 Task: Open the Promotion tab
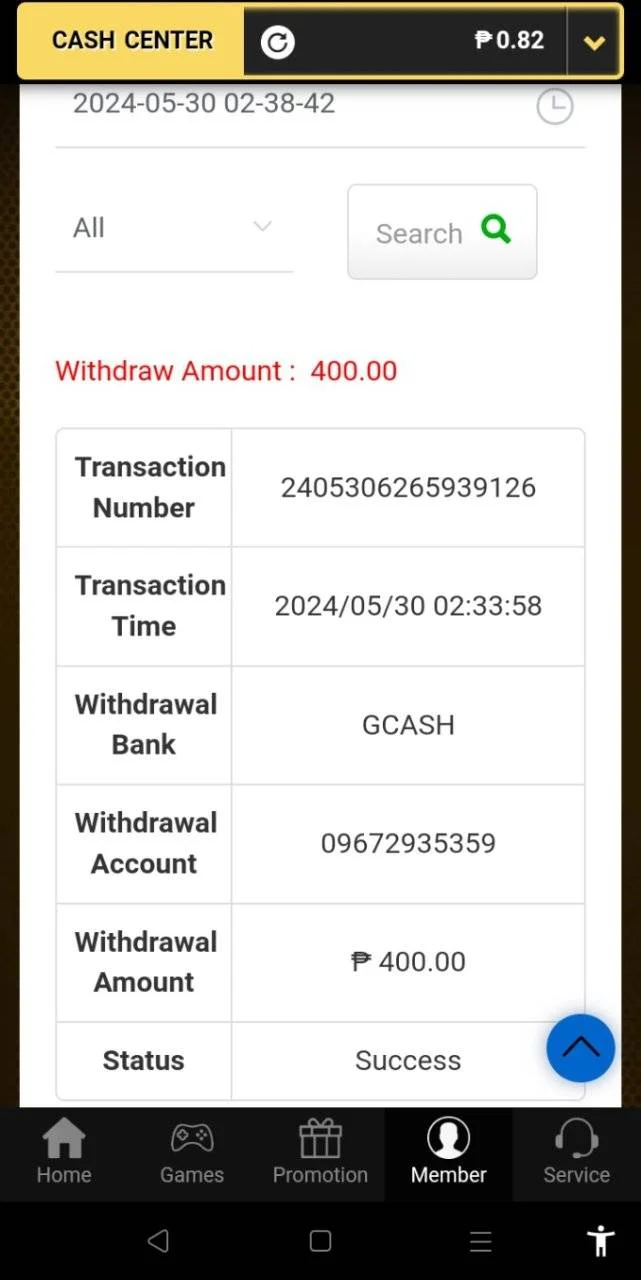320,1154
